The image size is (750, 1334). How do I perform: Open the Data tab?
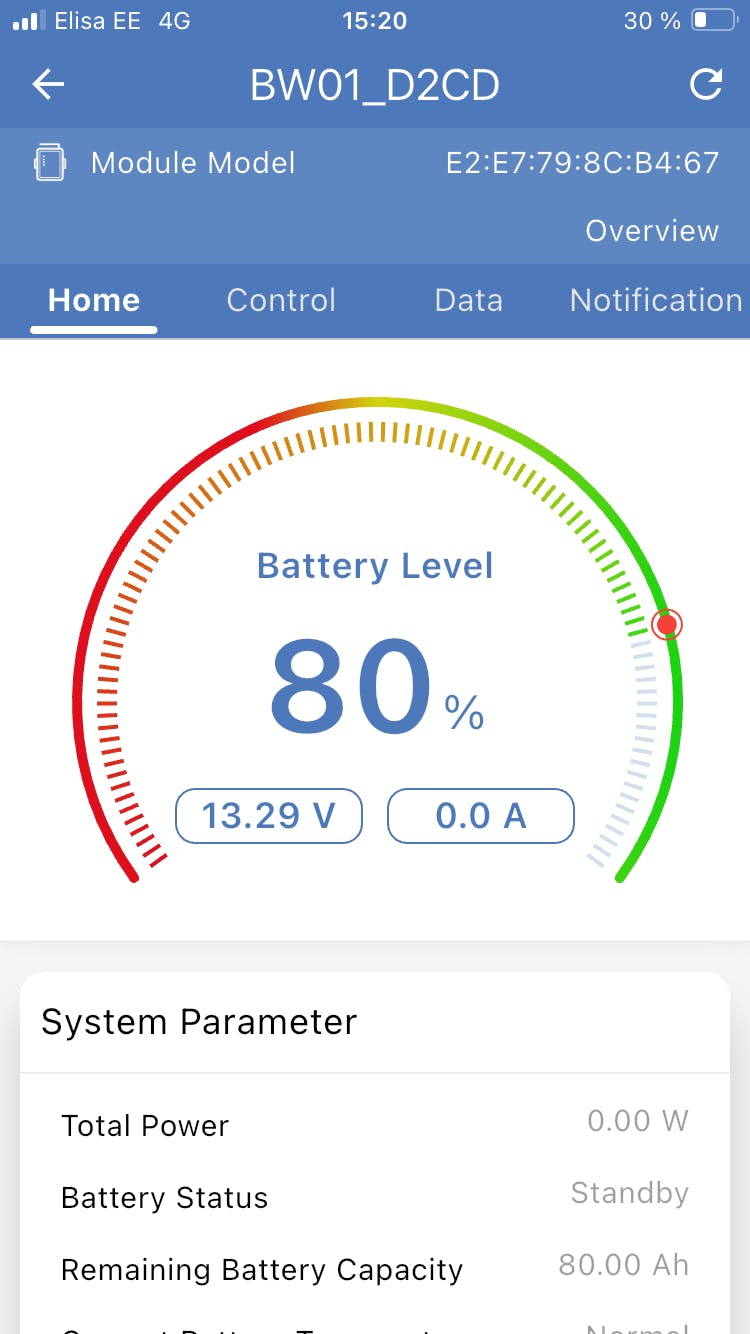[468, 300]
